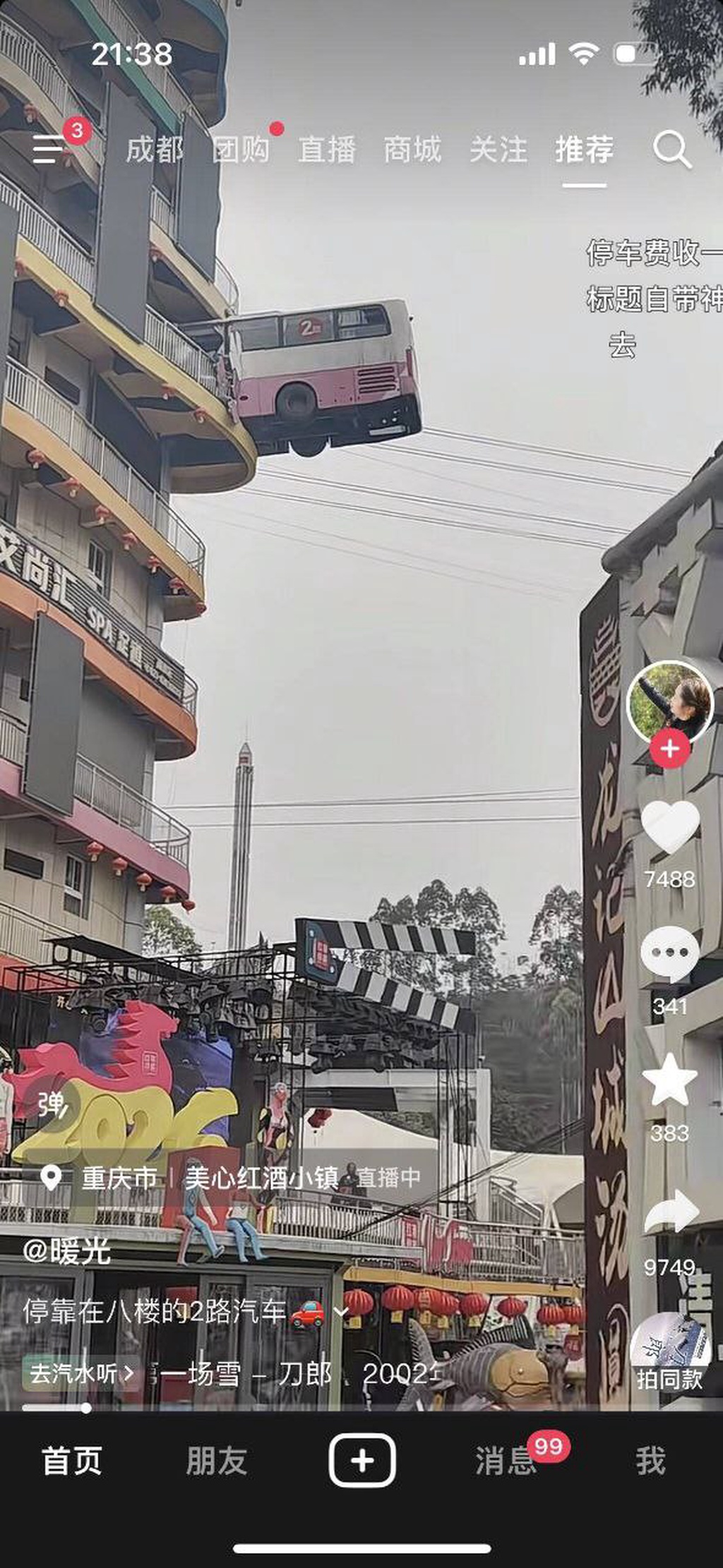Like this video with the heart
Viewport: 723px width, 1568px height.
coord(669,827)
